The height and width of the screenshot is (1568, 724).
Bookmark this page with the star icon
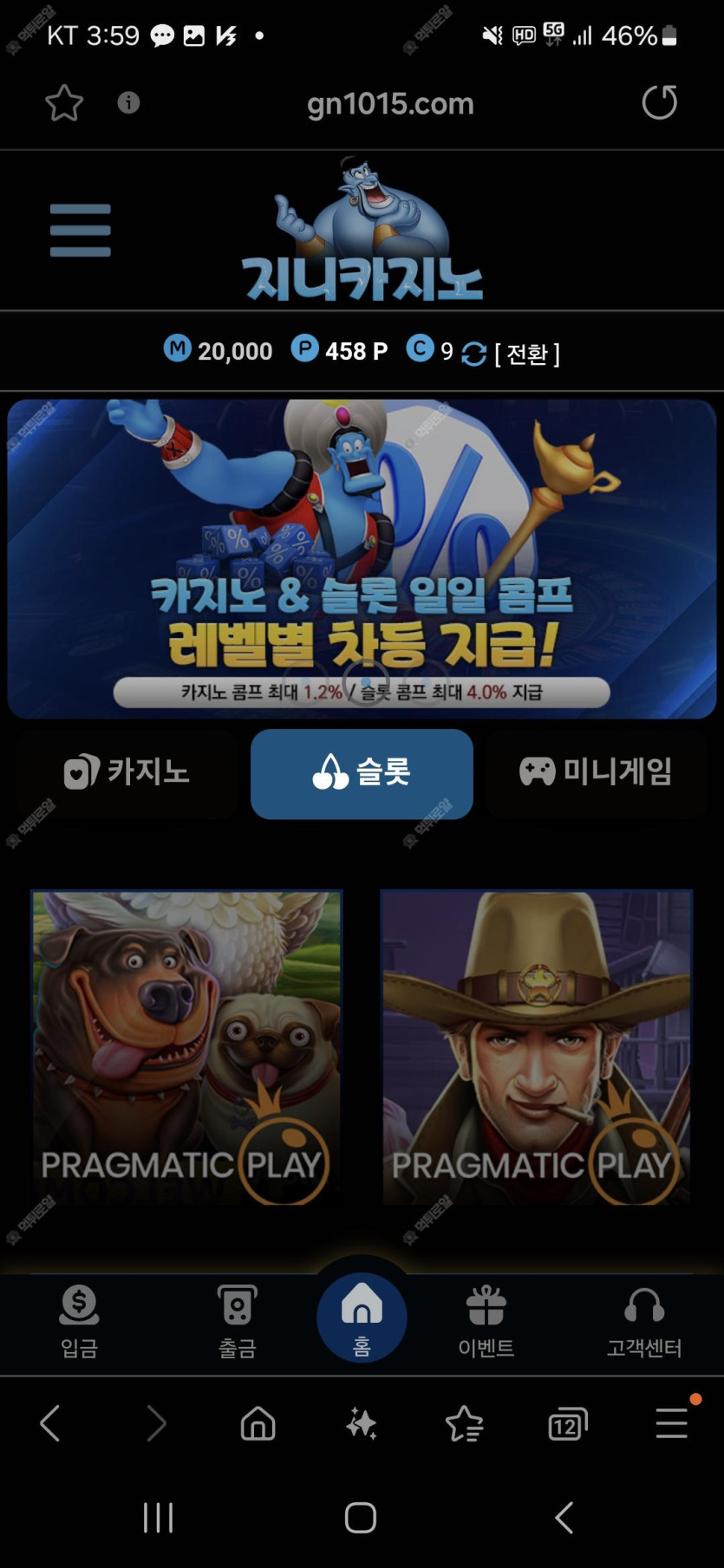(x=64, y=104)
